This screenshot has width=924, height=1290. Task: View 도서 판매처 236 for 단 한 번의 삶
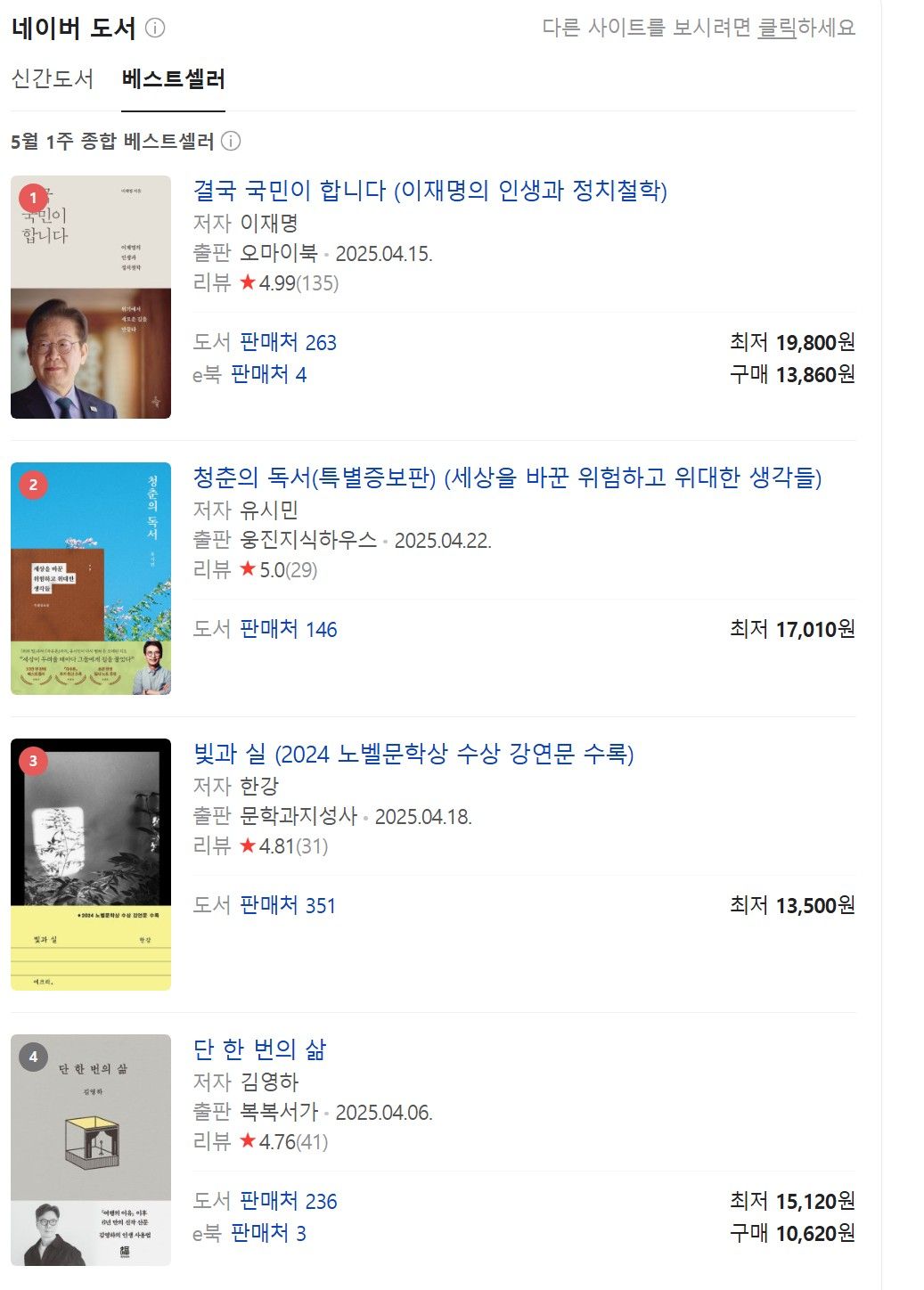(288, 1201)
